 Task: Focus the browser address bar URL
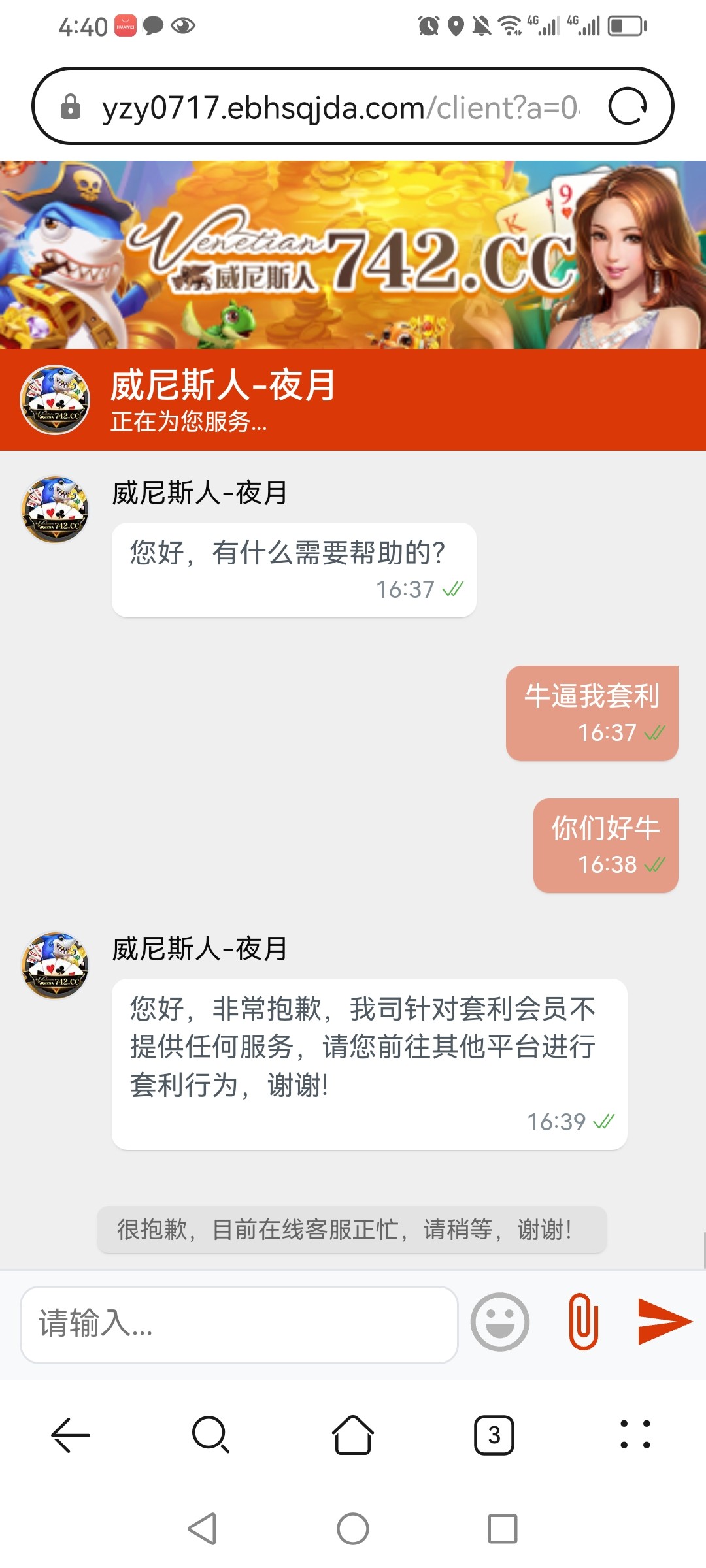[340, 107]
